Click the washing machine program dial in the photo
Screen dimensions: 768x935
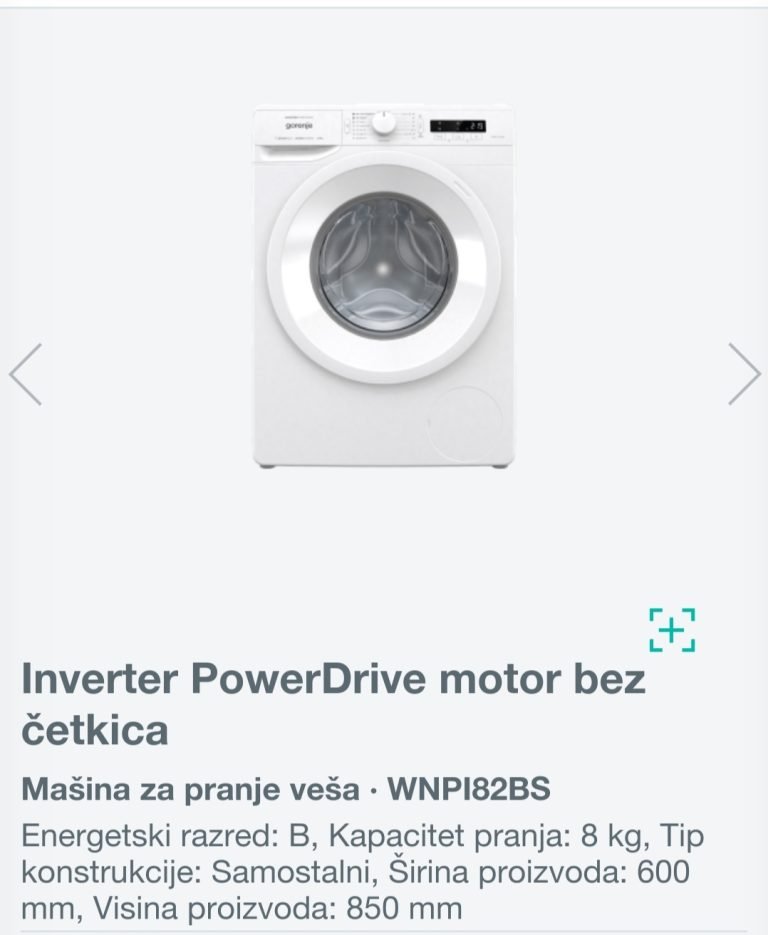pyautogui.click(x=382, y=123)
